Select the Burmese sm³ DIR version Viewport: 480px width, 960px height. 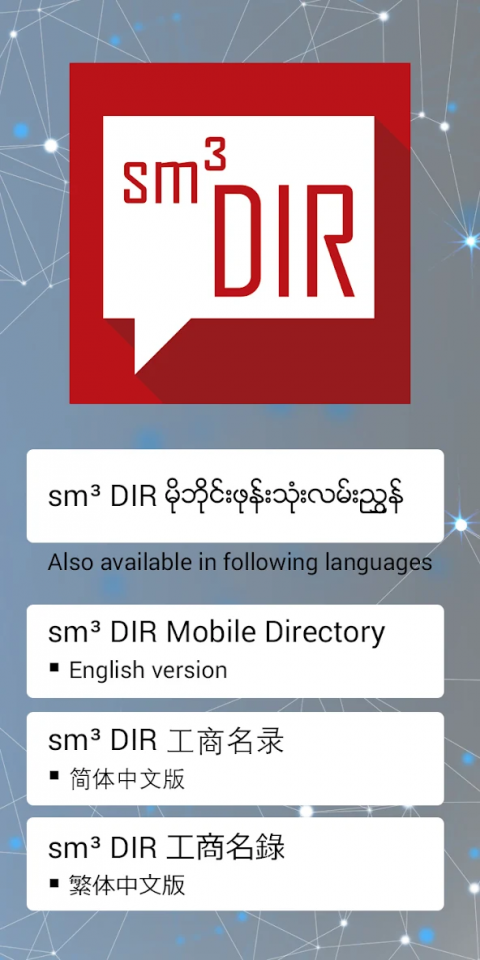(235, 496)
